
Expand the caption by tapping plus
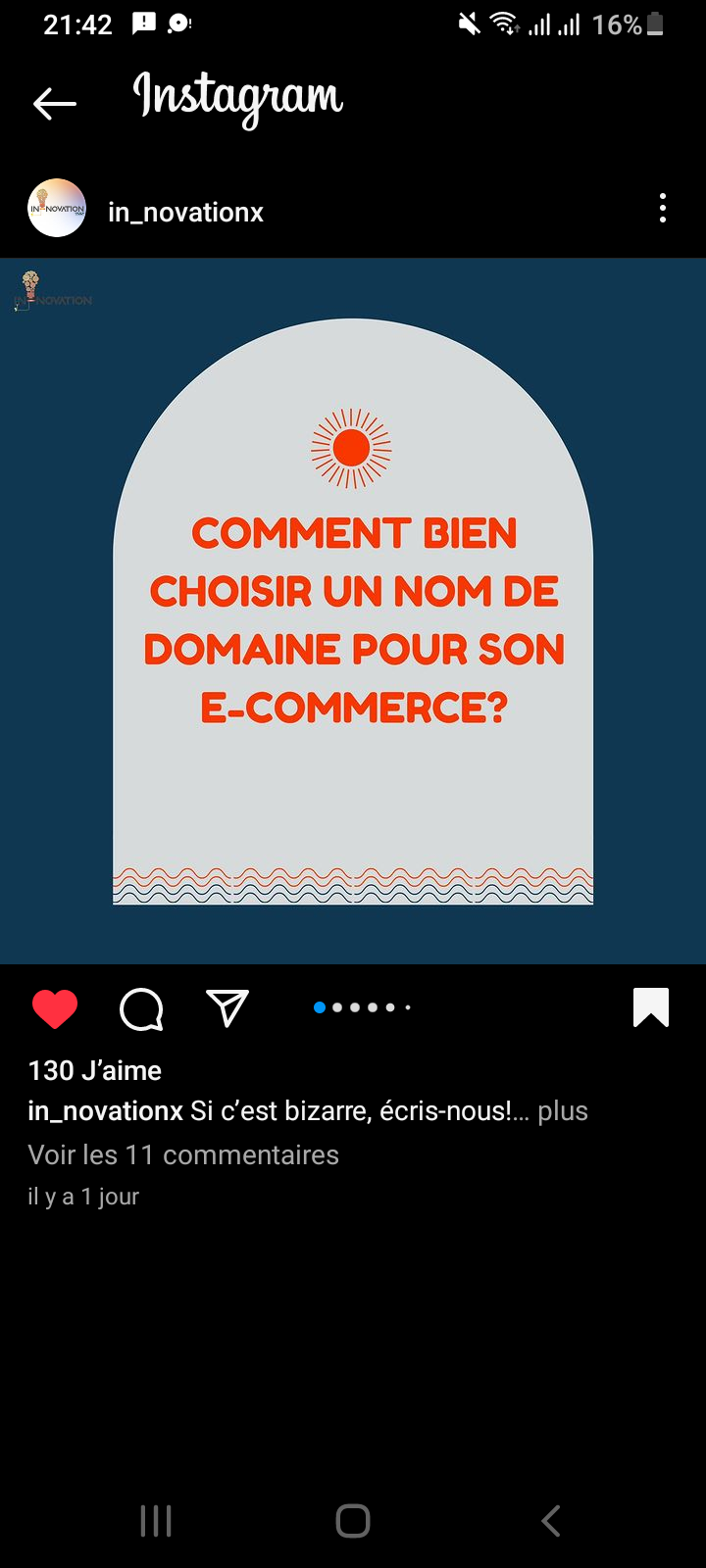pos(563,1111)
